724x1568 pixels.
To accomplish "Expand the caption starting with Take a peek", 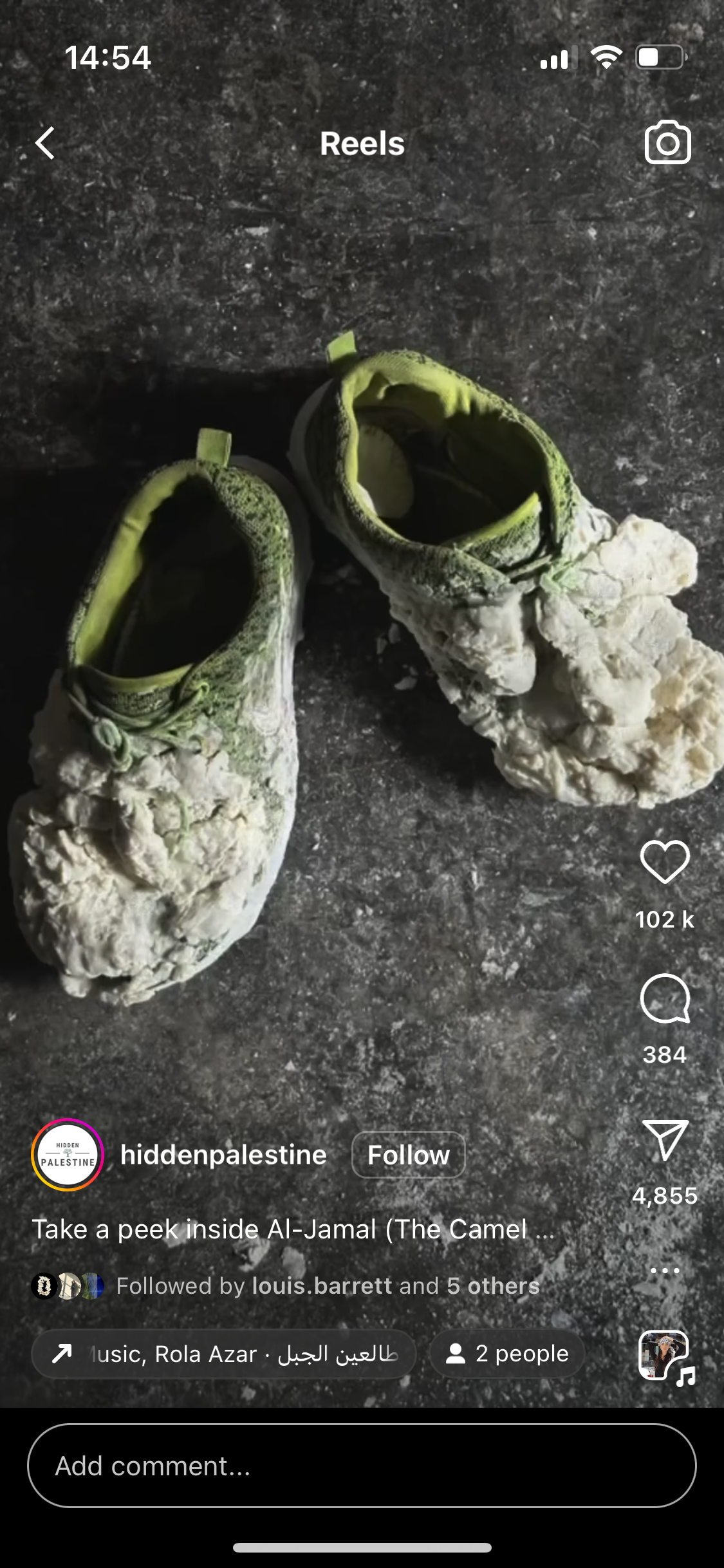I will (293, 1229).
